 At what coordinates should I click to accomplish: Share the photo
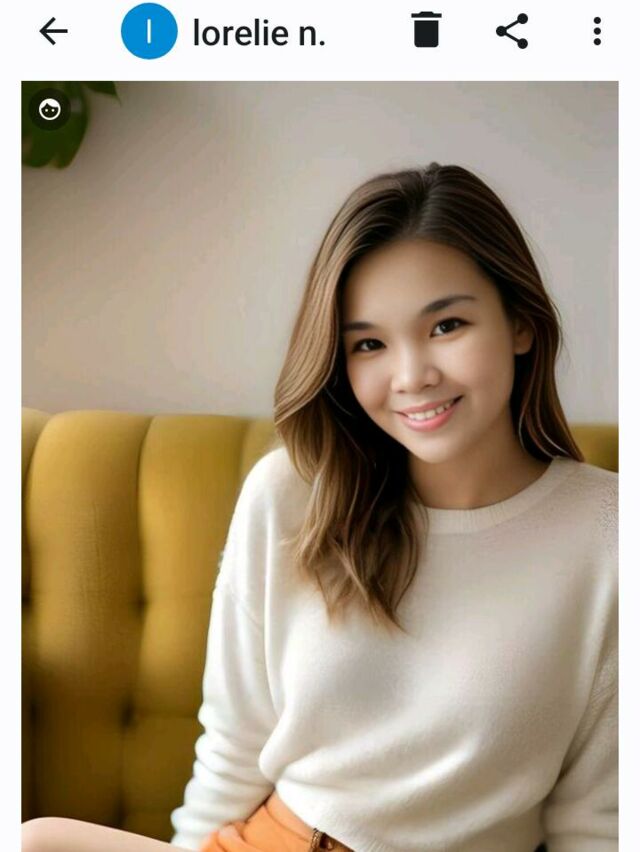click(x=512, y=31)
